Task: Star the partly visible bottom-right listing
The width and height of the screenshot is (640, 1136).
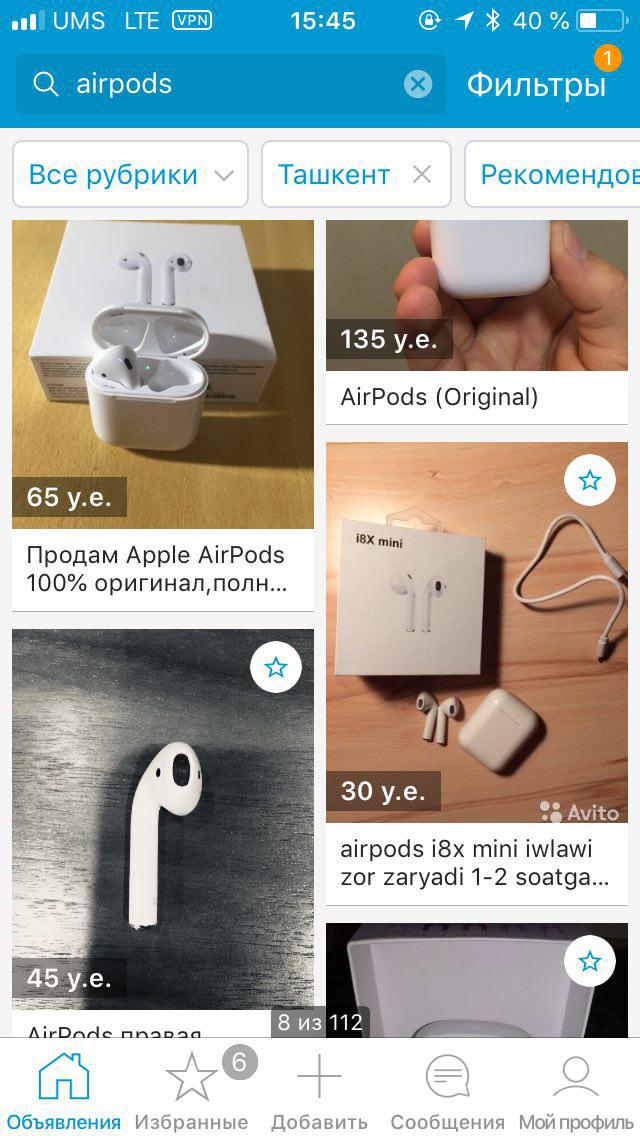Action: point(590,962)
